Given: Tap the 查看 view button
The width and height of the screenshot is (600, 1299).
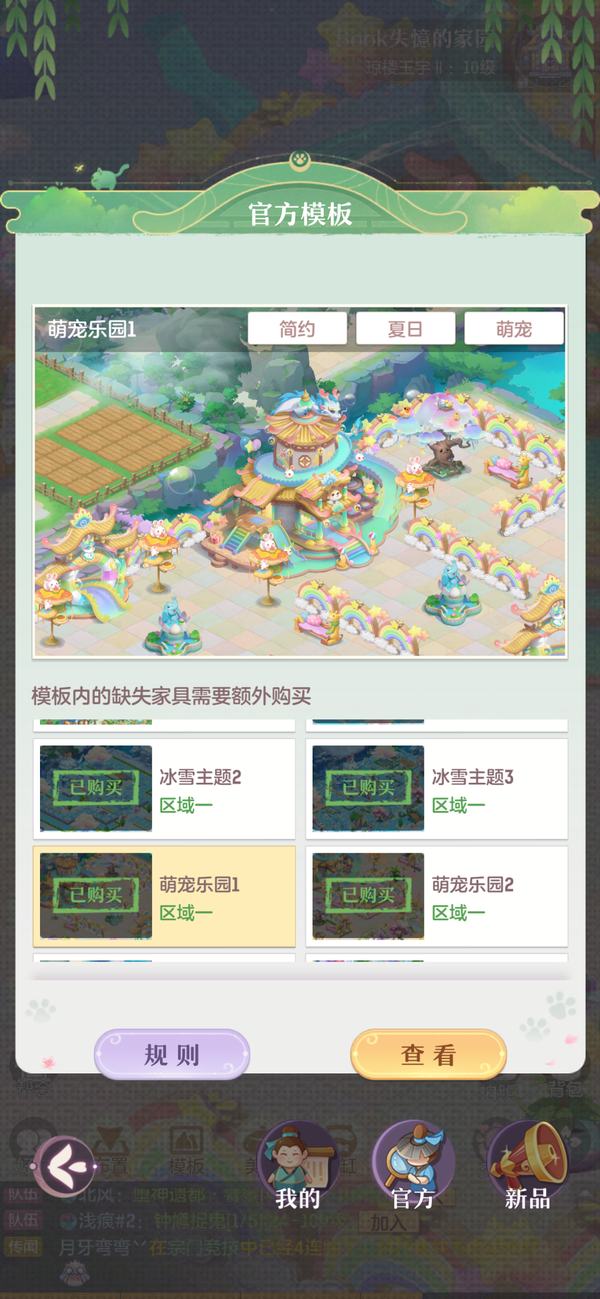Looking at the screenshot, I should click(428, 1055).
